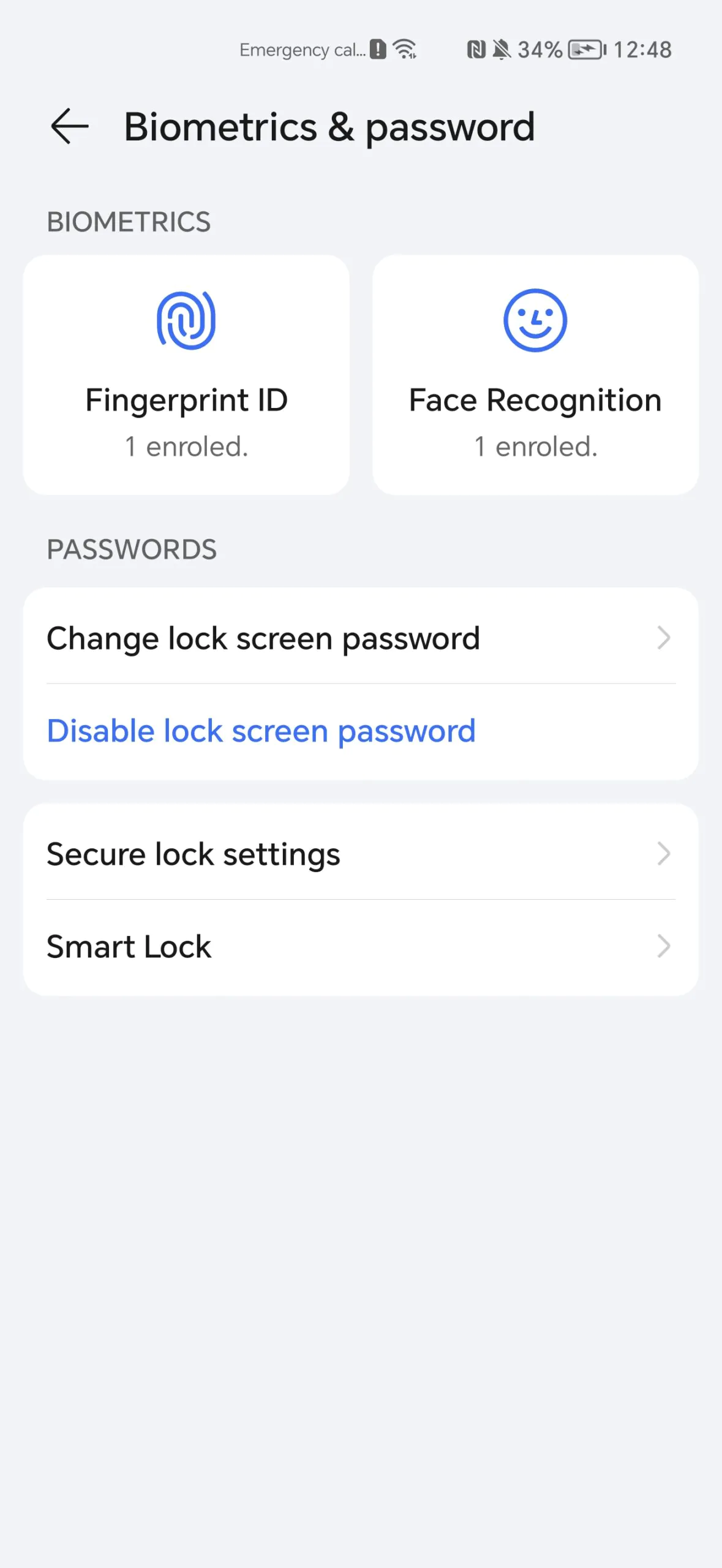Open Change lock screen password

tap(361, 638)
